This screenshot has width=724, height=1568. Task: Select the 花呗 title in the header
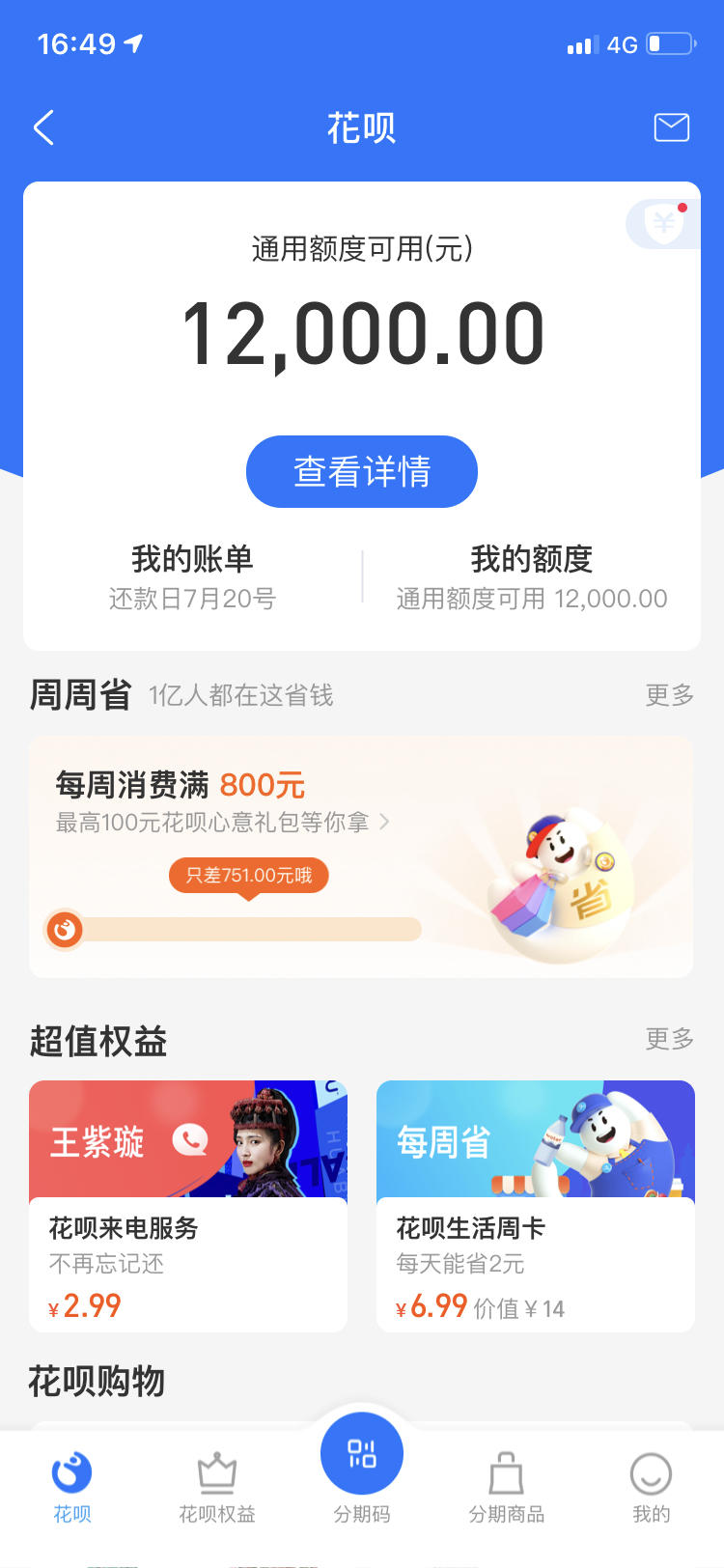361,126
